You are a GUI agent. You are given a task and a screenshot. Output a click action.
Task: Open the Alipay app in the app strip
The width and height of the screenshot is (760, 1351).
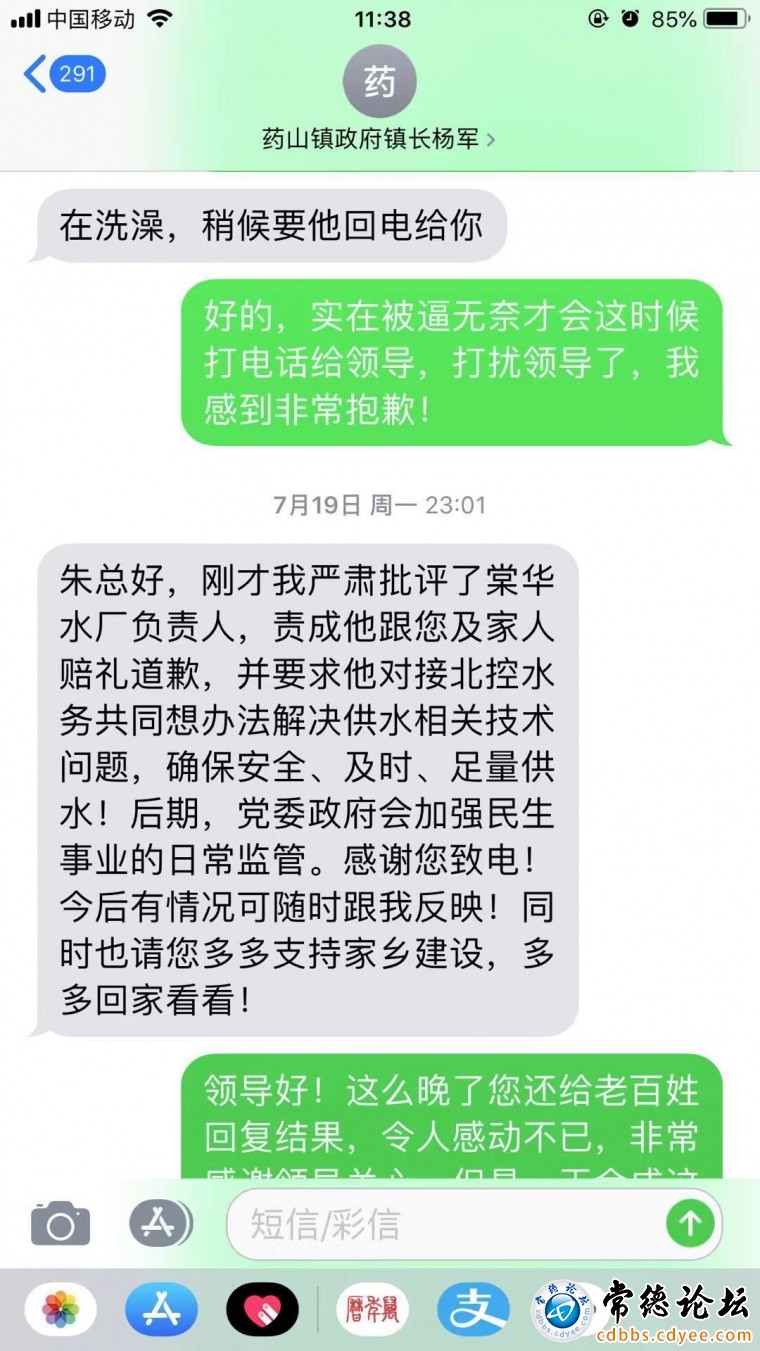[473, 1309]
